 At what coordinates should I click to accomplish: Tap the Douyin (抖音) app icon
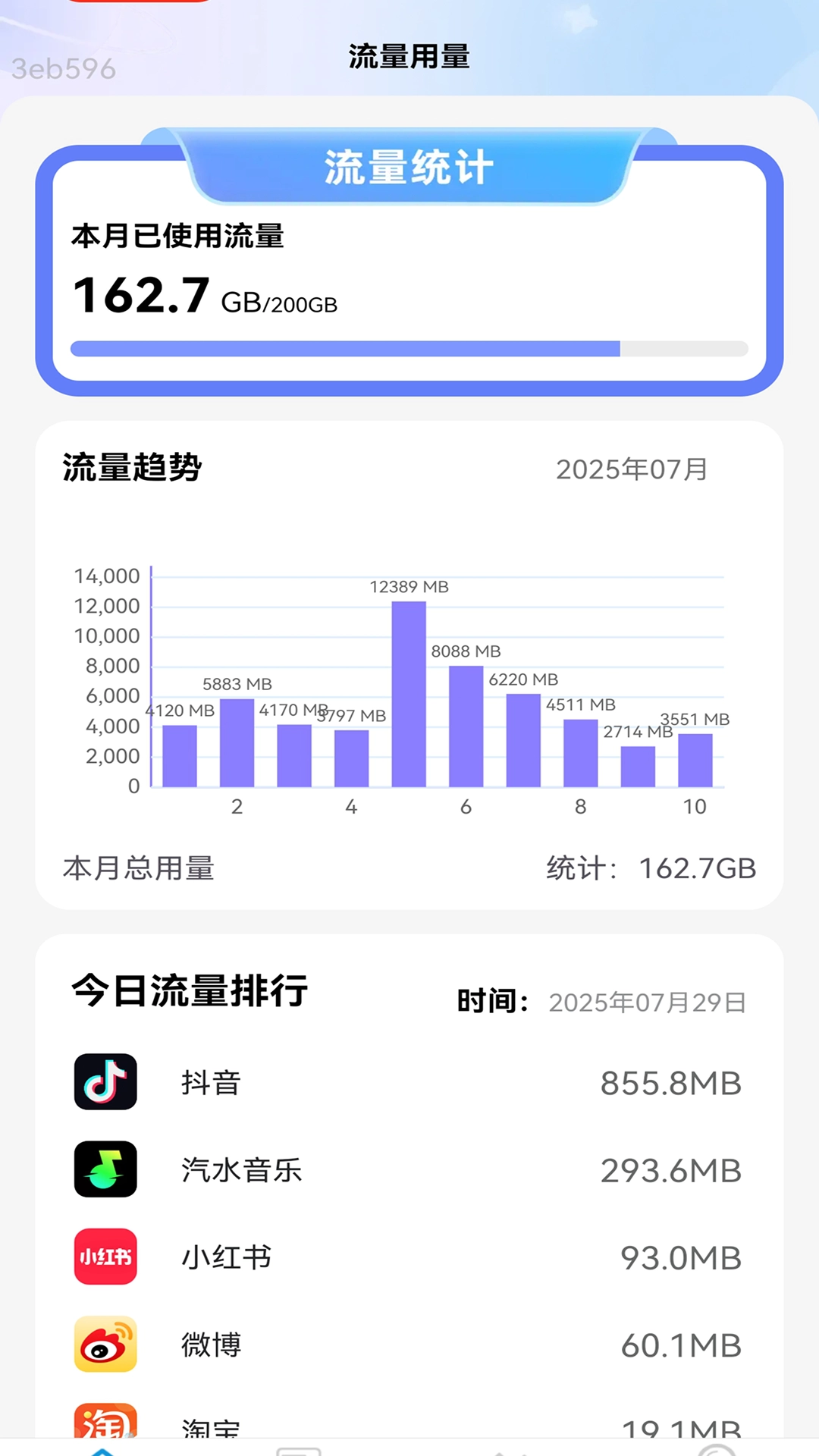tap(105, 1083)
